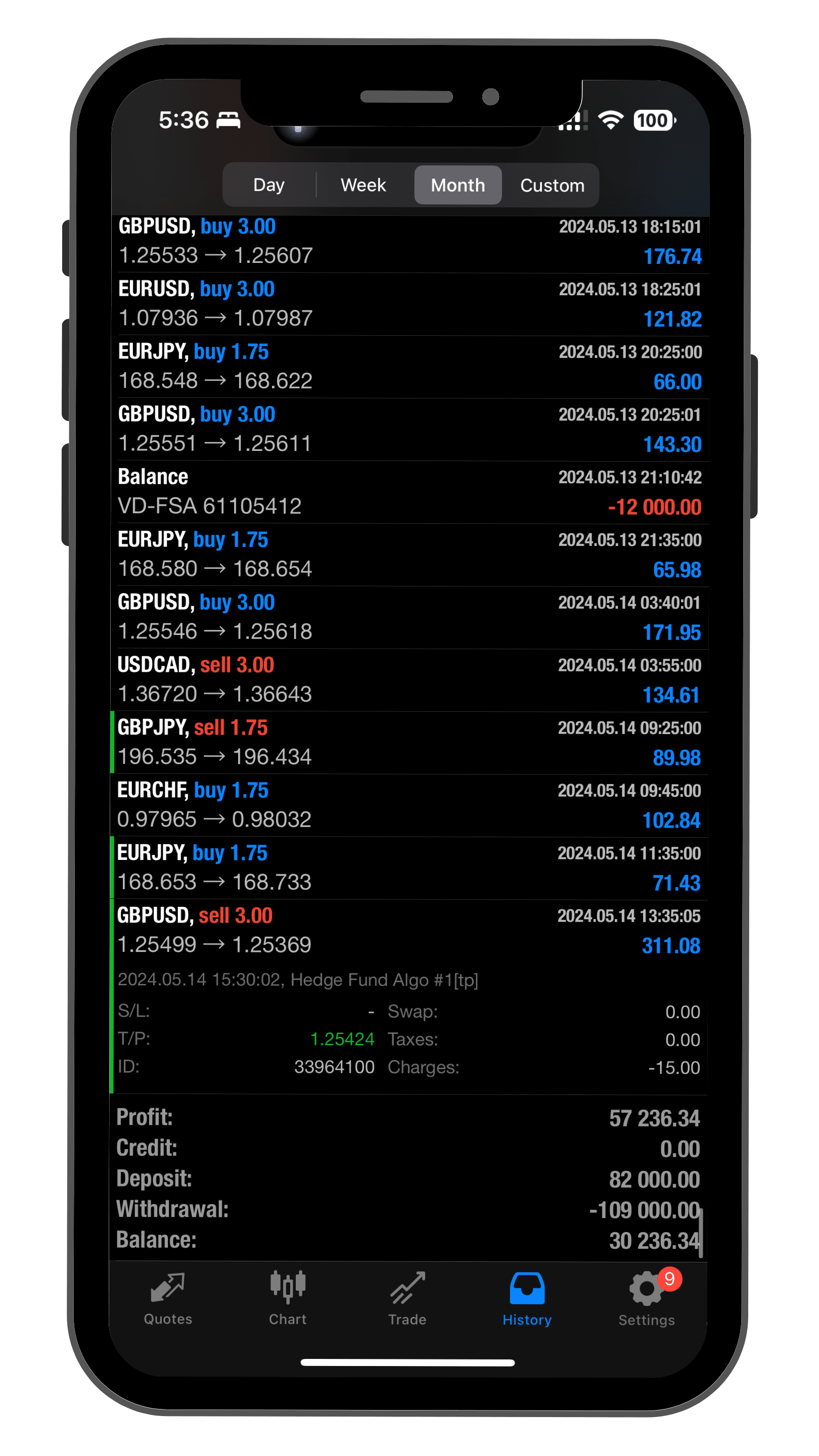This screenshot has height=1456, width=819.
Task: Open Settings with 9 notifications
Action: (647, 1299)
